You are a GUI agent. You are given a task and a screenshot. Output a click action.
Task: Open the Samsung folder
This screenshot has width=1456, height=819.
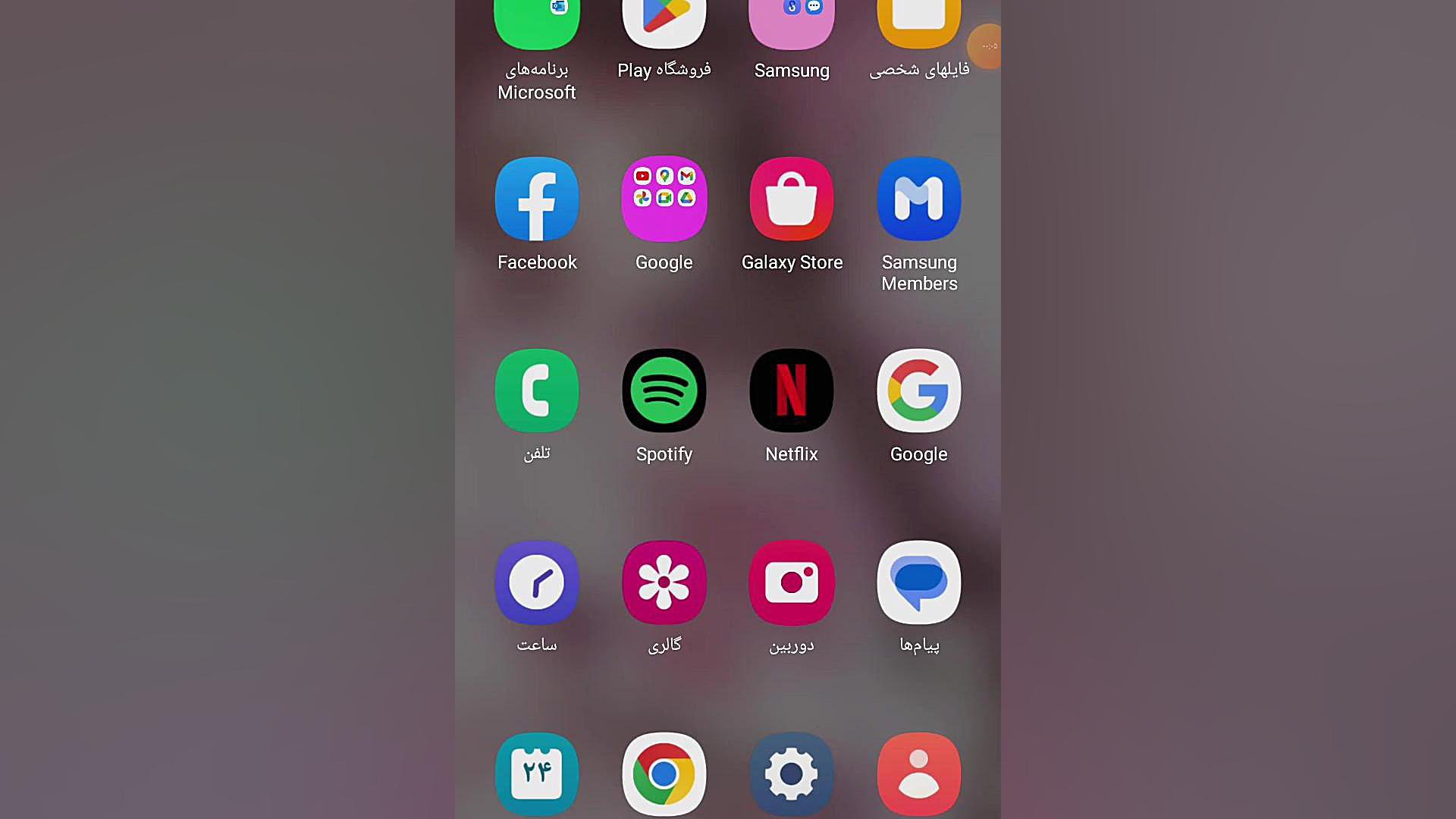click(x=792, y=23)
